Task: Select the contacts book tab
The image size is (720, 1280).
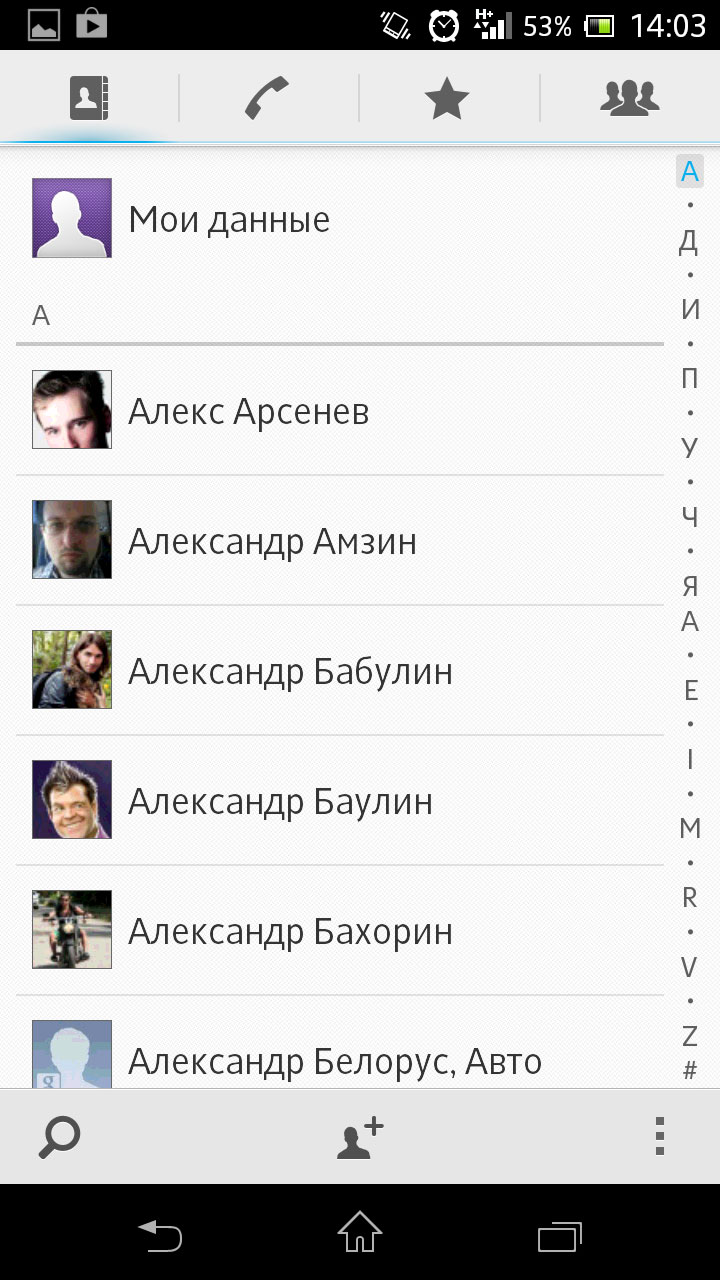Action: click(x=89, y=98)
